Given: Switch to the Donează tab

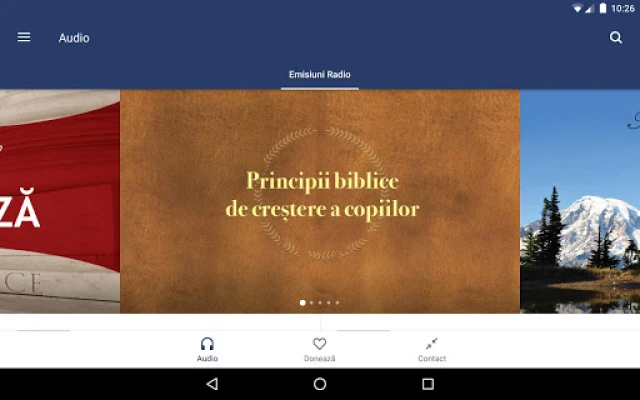Looking at the screenshot, I should [320, 349].
